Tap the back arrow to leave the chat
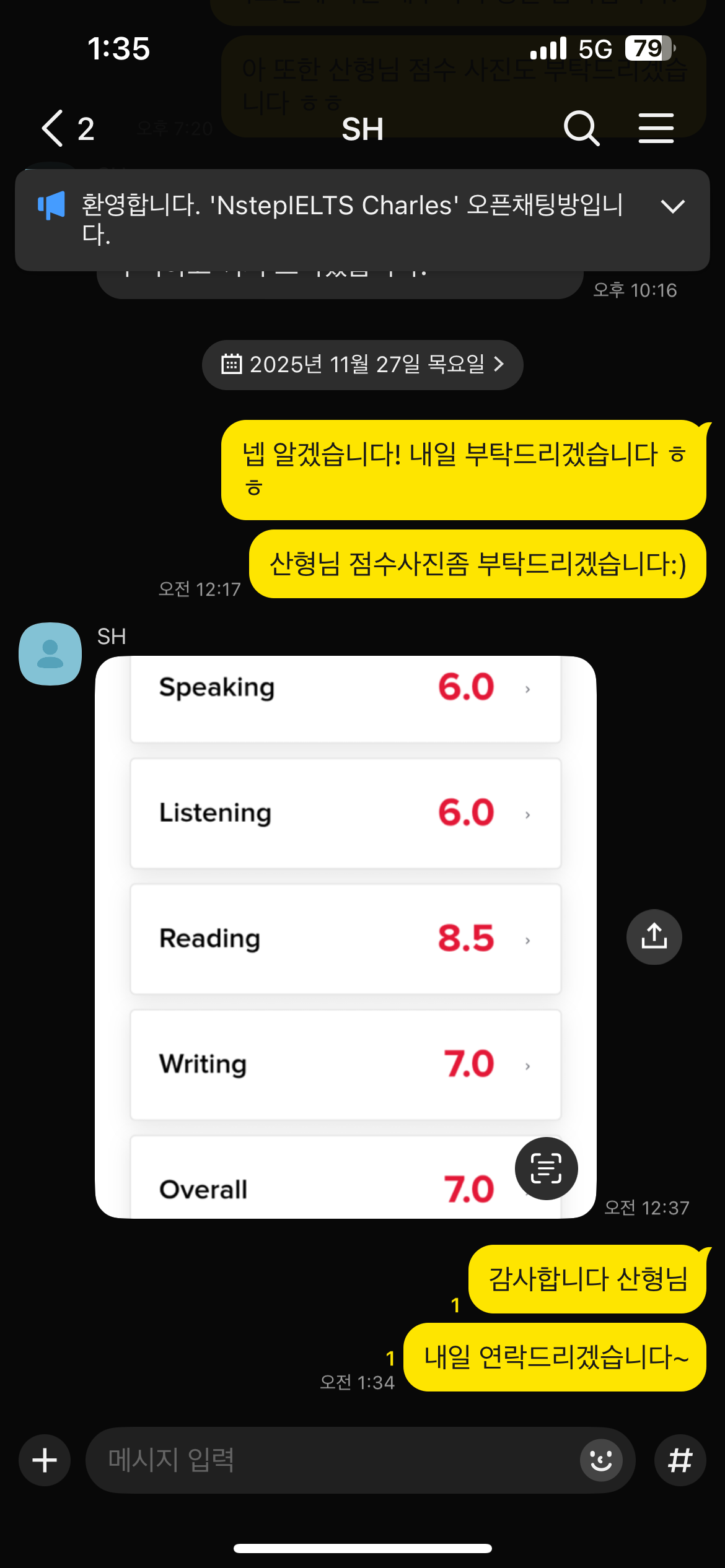The width and height of the screenshot is (725, 1568). click(x=51, y=128)
